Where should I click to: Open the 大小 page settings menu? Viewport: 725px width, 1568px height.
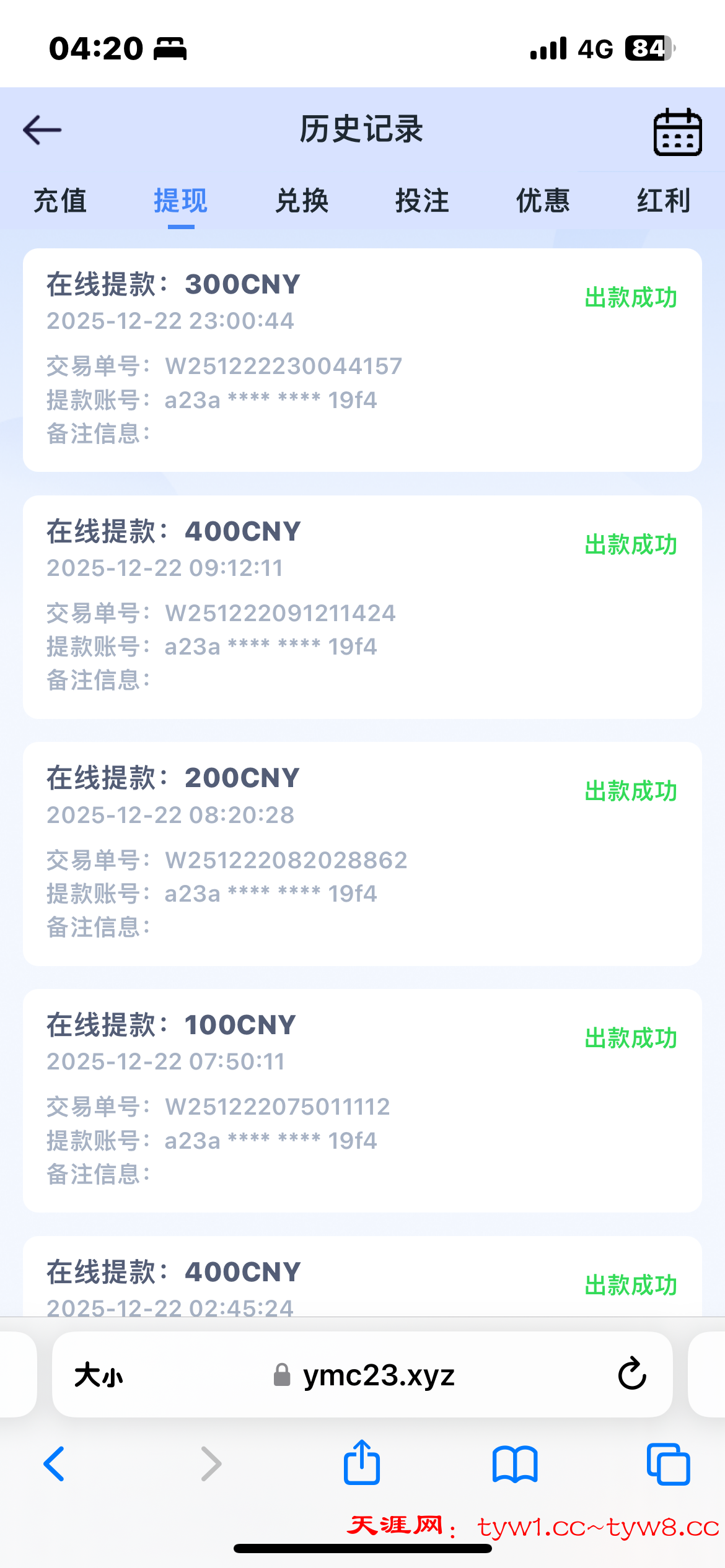(x=99, y=1375)
